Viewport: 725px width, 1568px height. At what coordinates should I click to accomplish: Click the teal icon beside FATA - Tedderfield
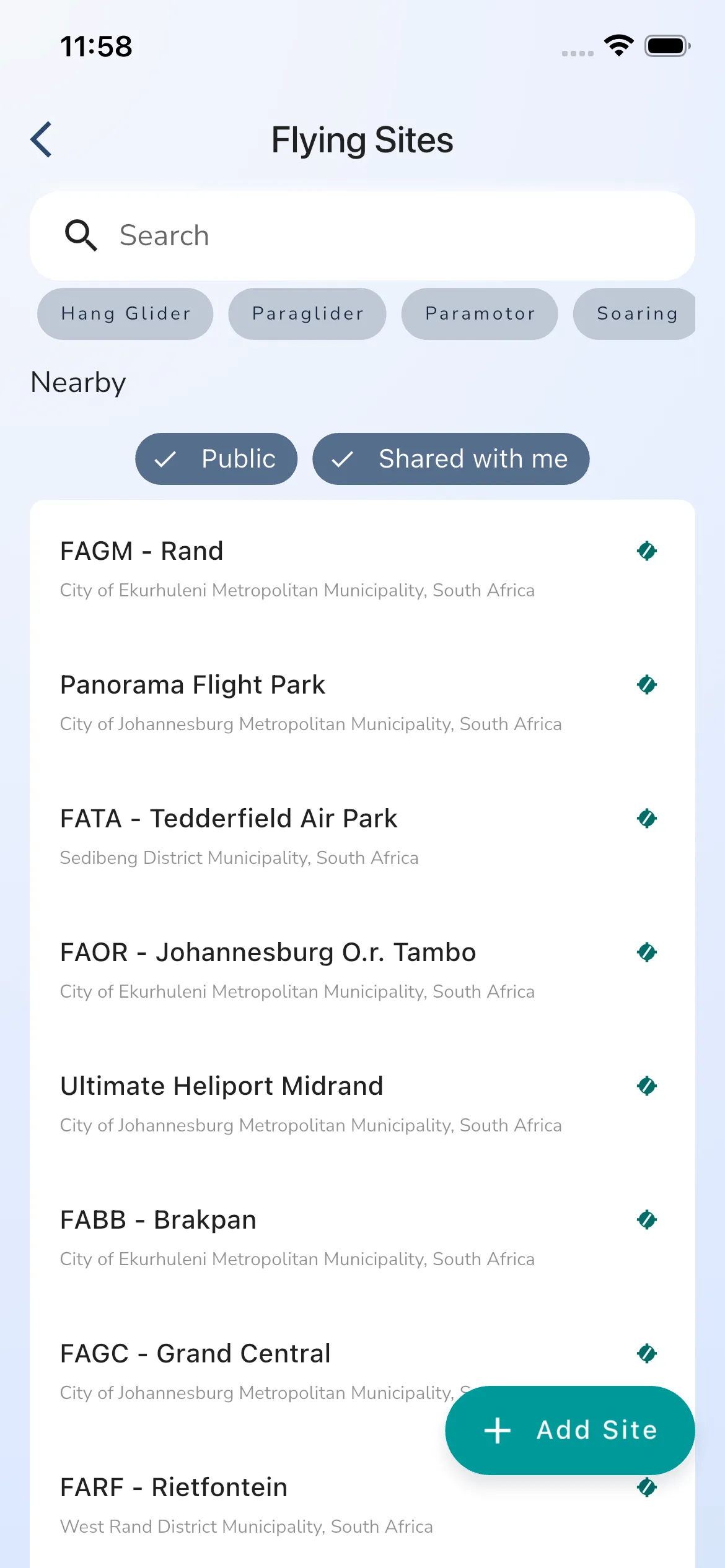646,818
